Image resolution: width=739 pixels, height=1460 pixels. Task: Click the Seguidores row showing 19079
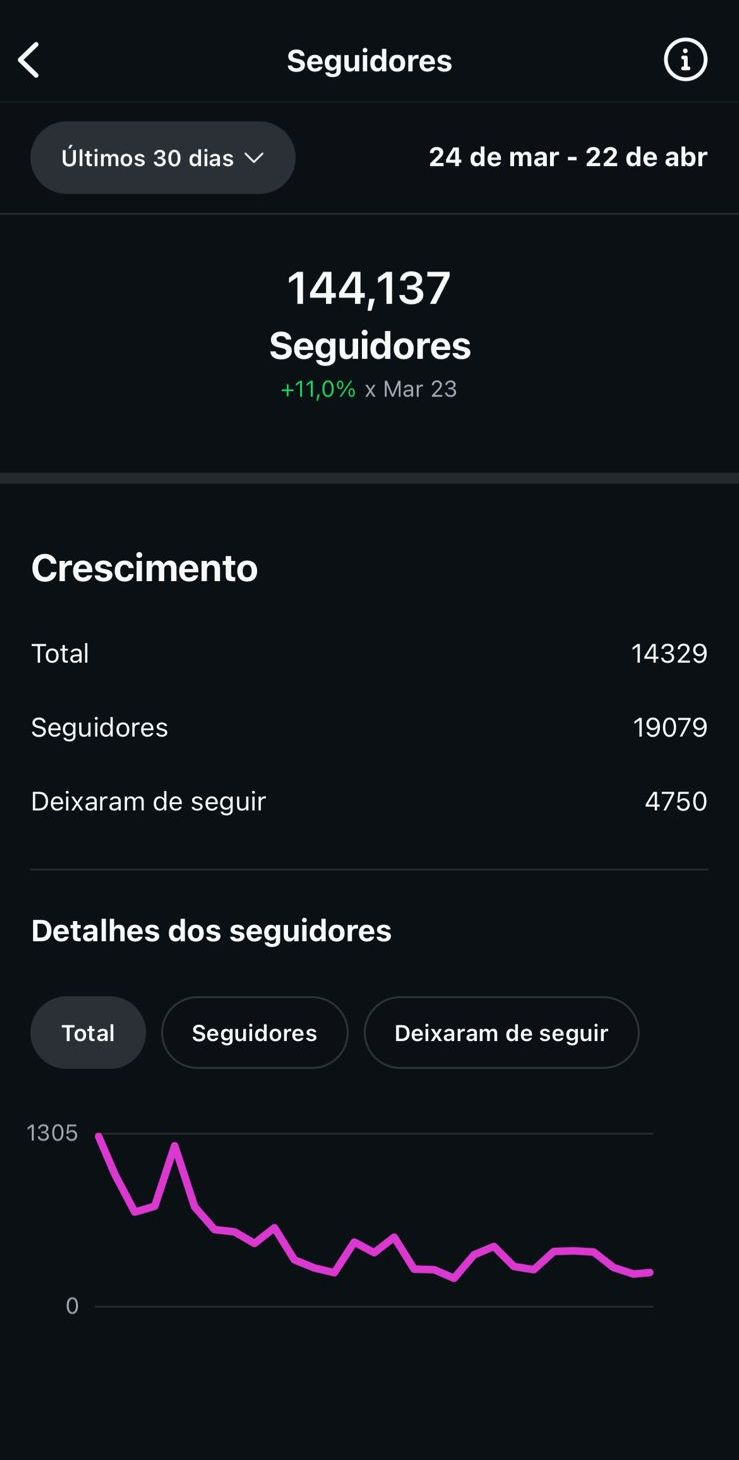click(370, 727)
